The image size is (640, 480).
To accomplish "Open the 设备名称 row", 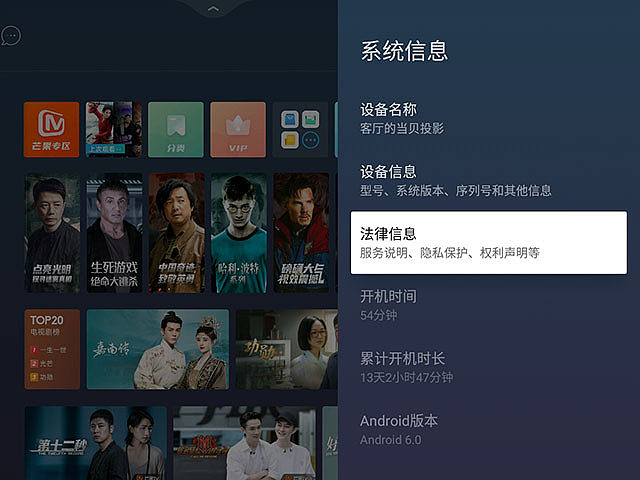I will (x=489, y=118).
